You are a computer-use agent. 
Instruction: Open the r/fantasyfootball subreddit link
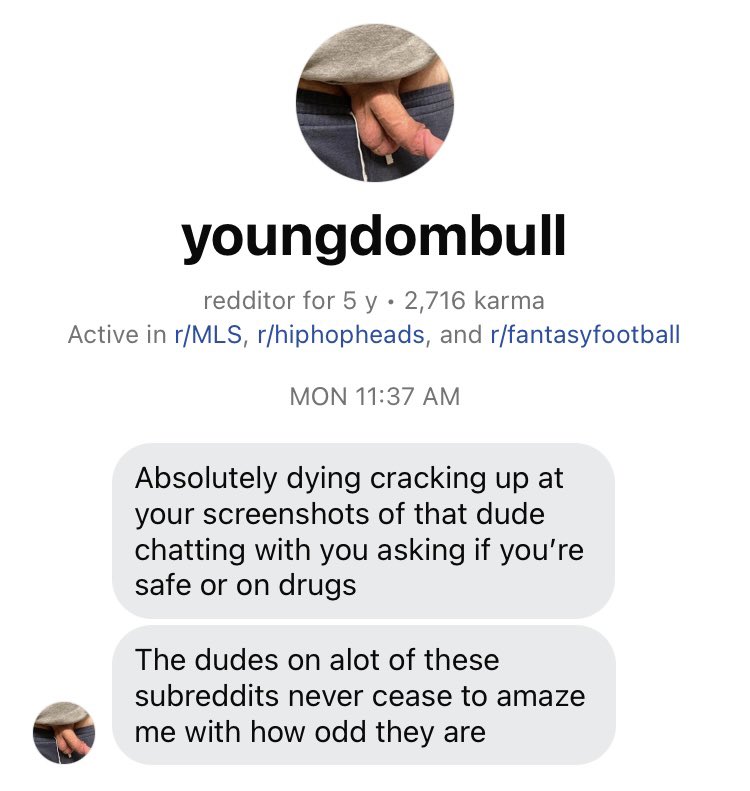click(585, 334)
